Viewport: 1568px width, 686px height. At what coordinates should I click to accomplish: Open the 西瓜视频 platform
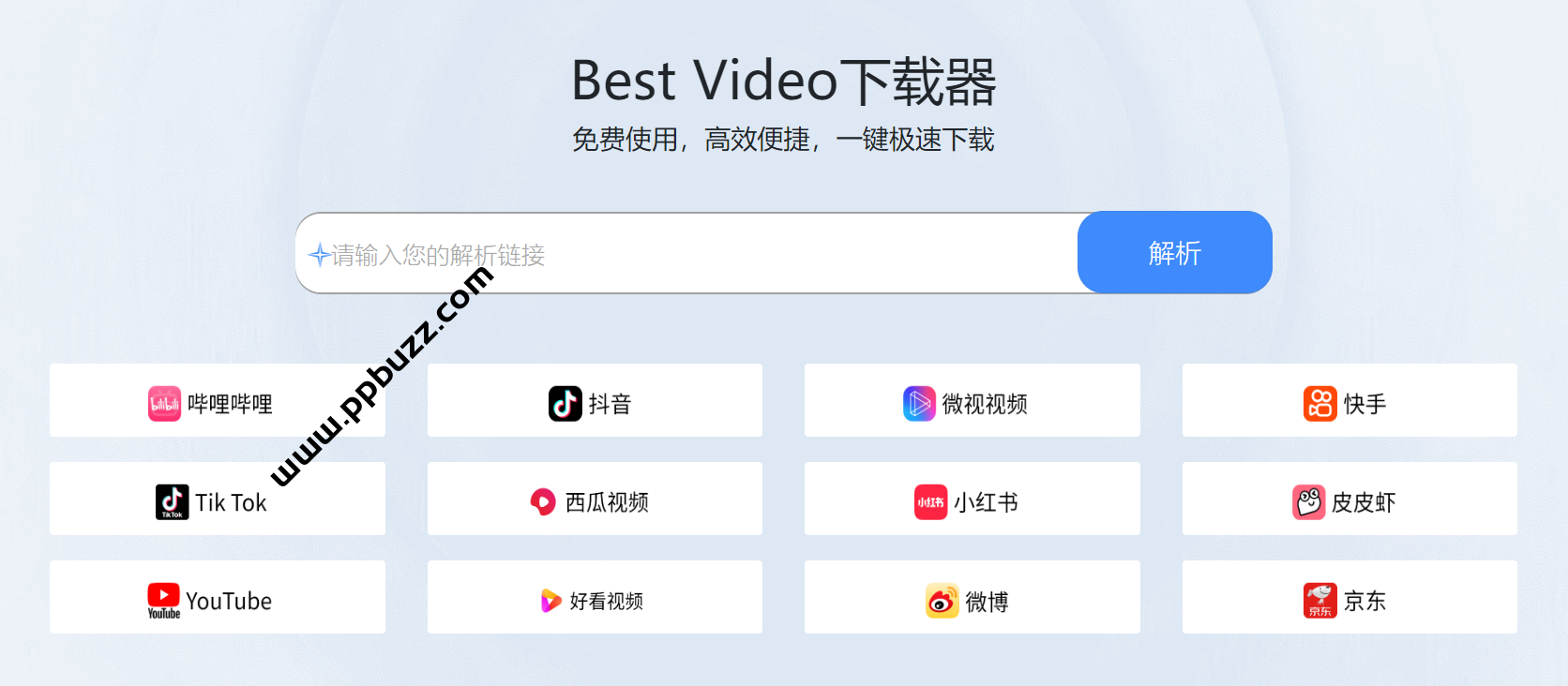(595, 500)
